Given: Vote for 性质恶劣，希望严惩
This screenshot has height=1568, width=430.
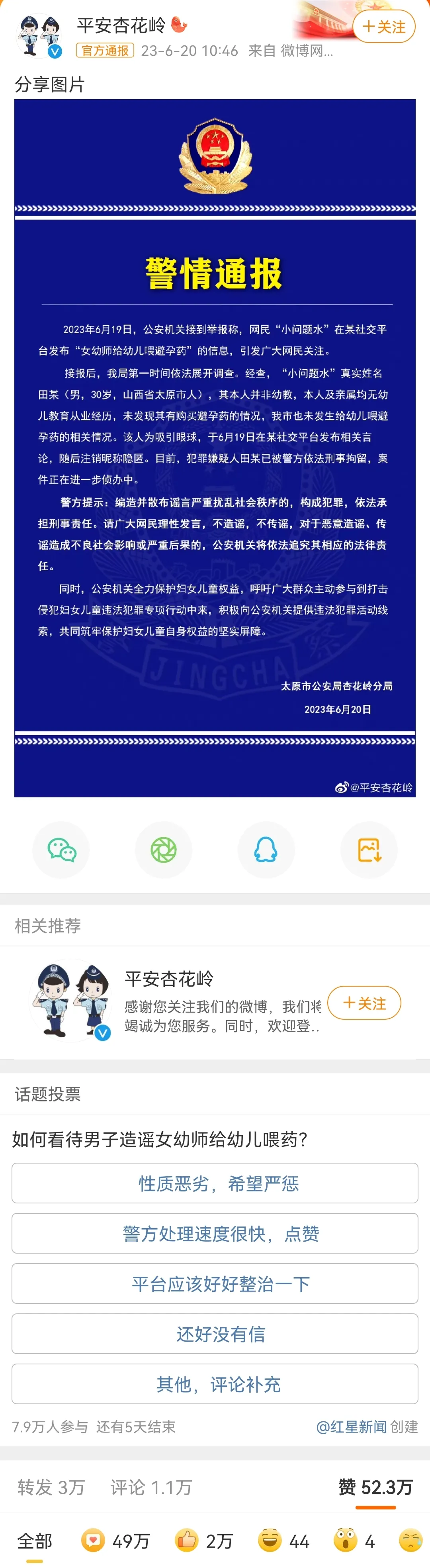Looking at the screenshot, I should coord(215,1183).
